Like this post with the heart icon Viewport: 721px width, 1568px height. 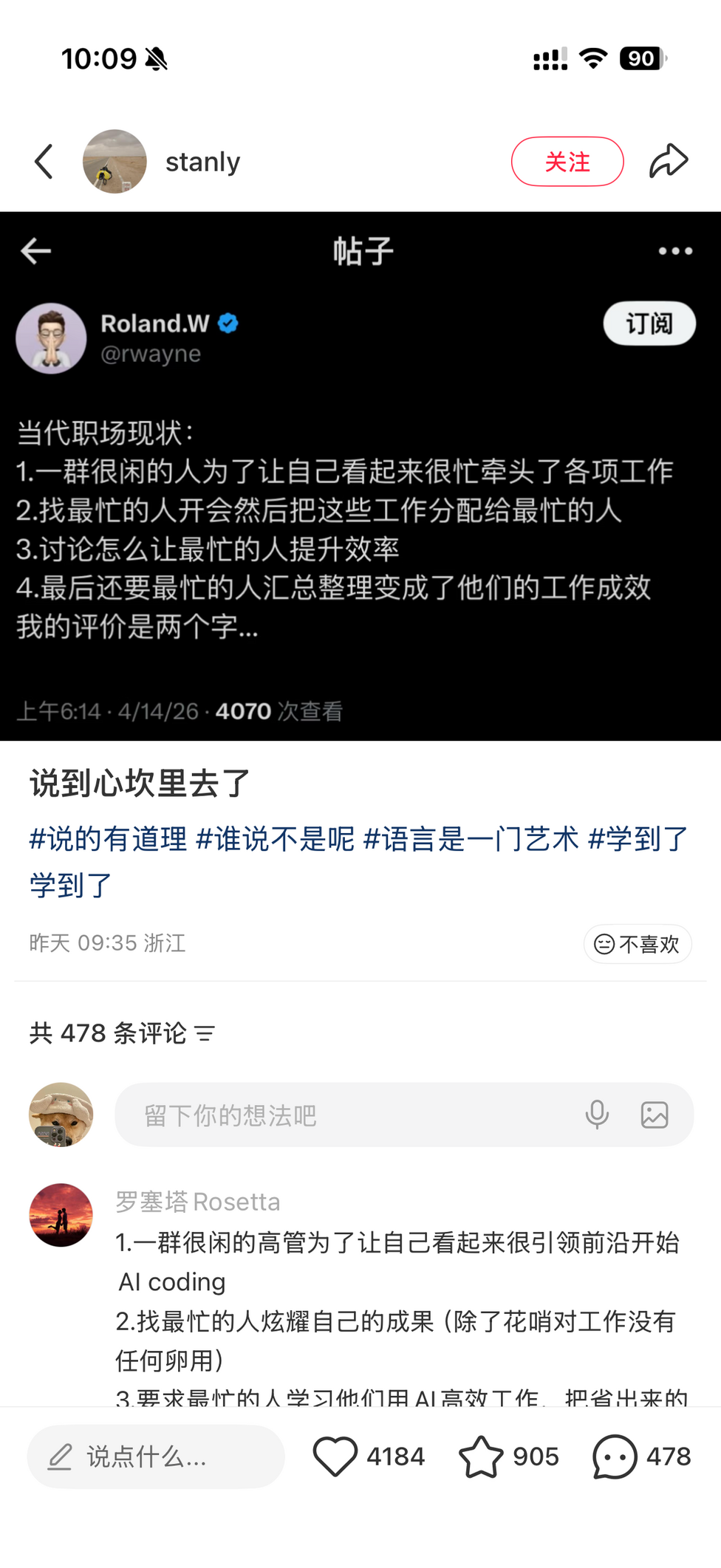pyautogui.click(x=335, y=1456)
